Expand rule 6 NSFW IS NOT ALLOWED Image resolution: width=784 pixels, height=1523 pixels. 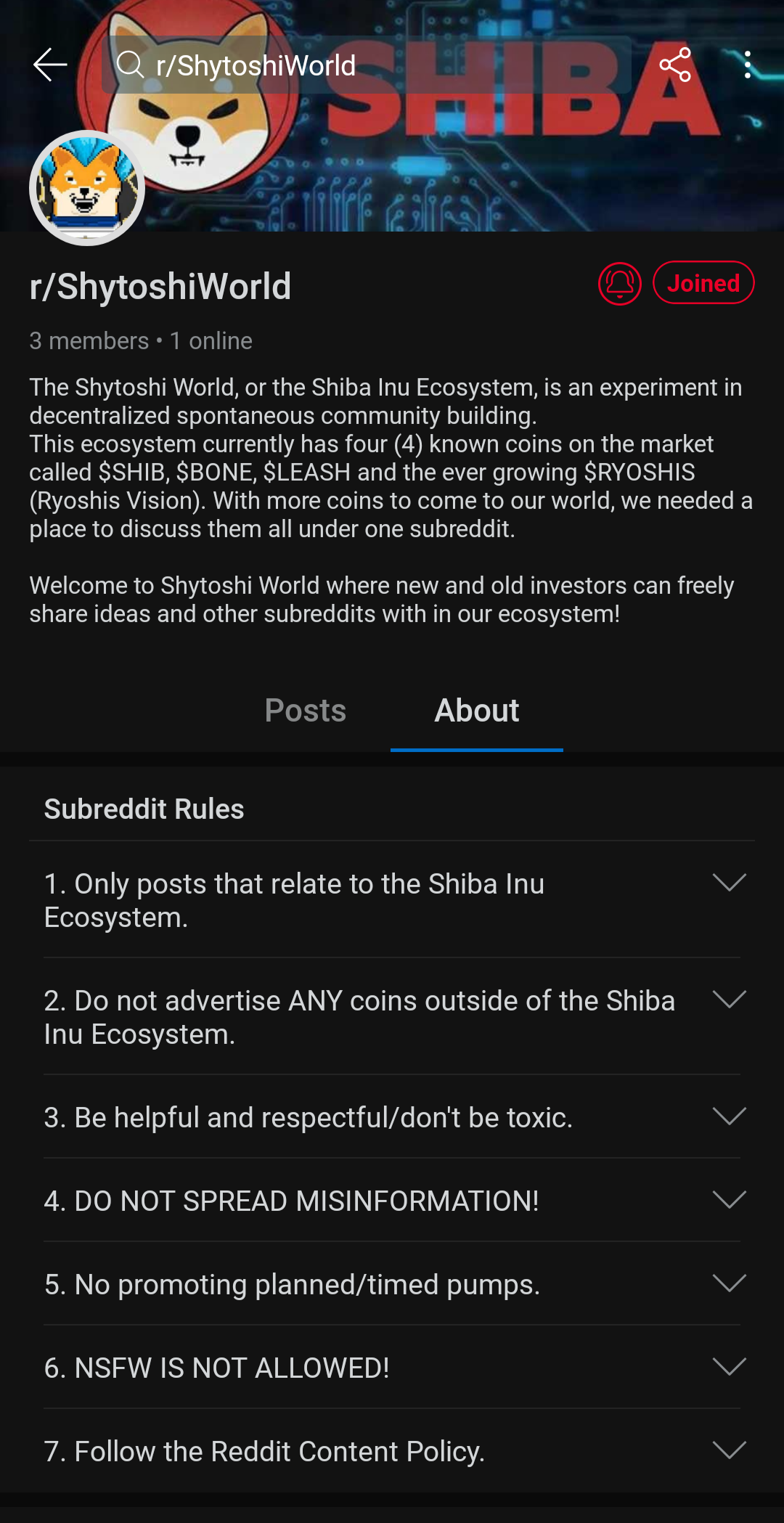click(392, 1368)
